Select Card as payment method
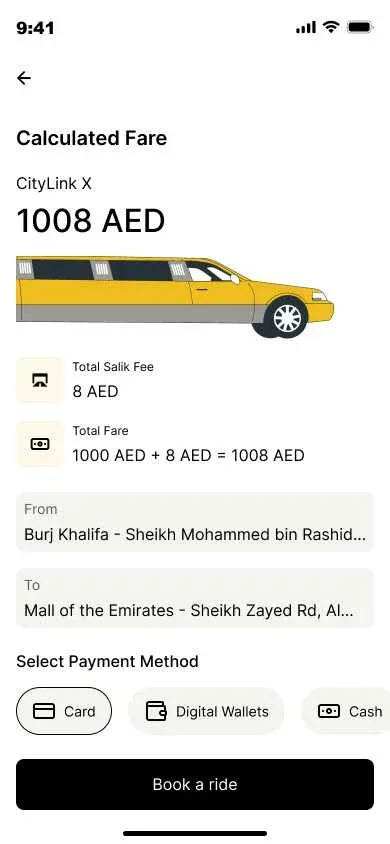This screenshot has height=844, width=390. (x=64, y=711)
